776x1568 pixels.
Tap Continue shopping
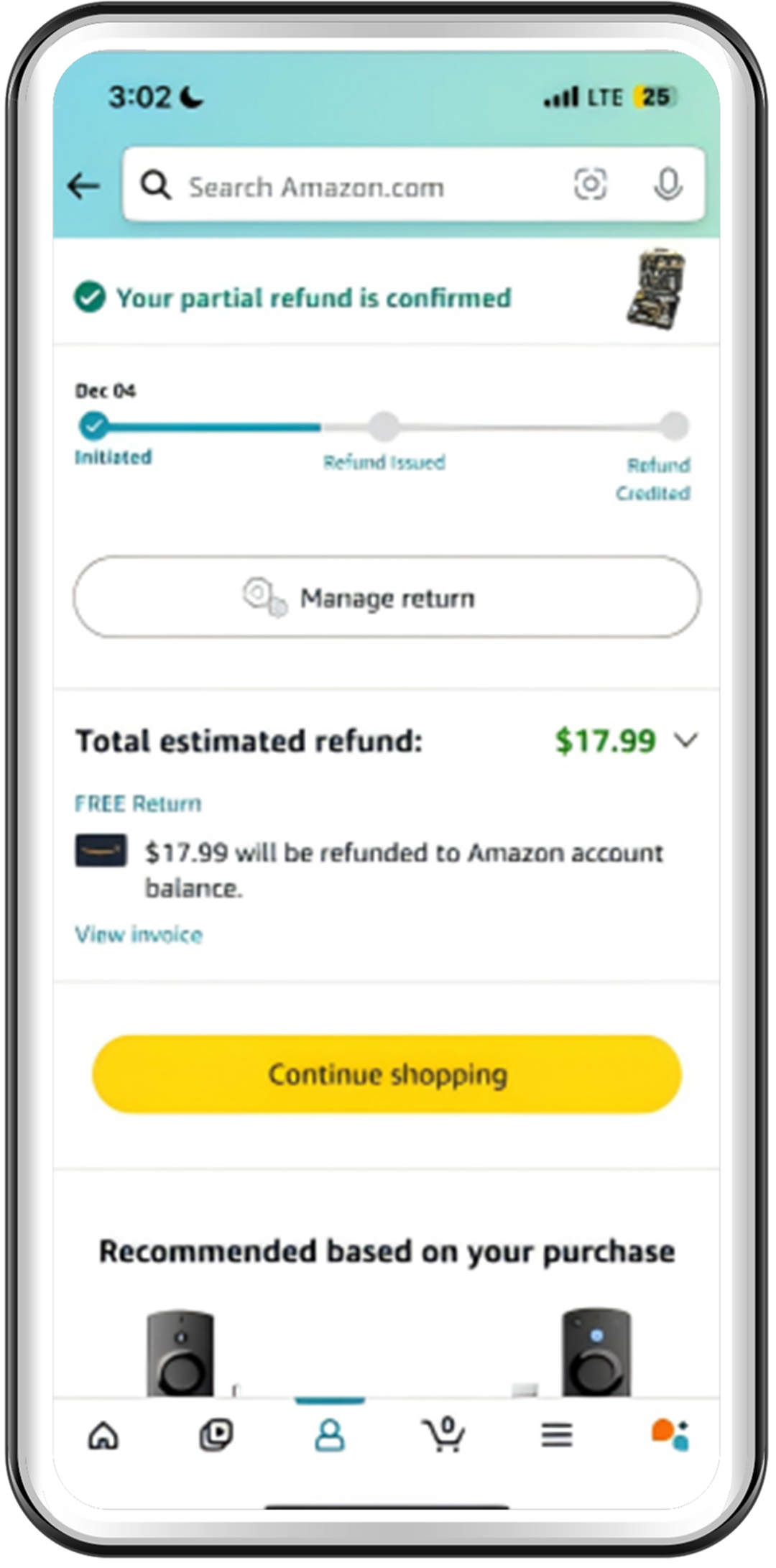[x=387, y=1074]
